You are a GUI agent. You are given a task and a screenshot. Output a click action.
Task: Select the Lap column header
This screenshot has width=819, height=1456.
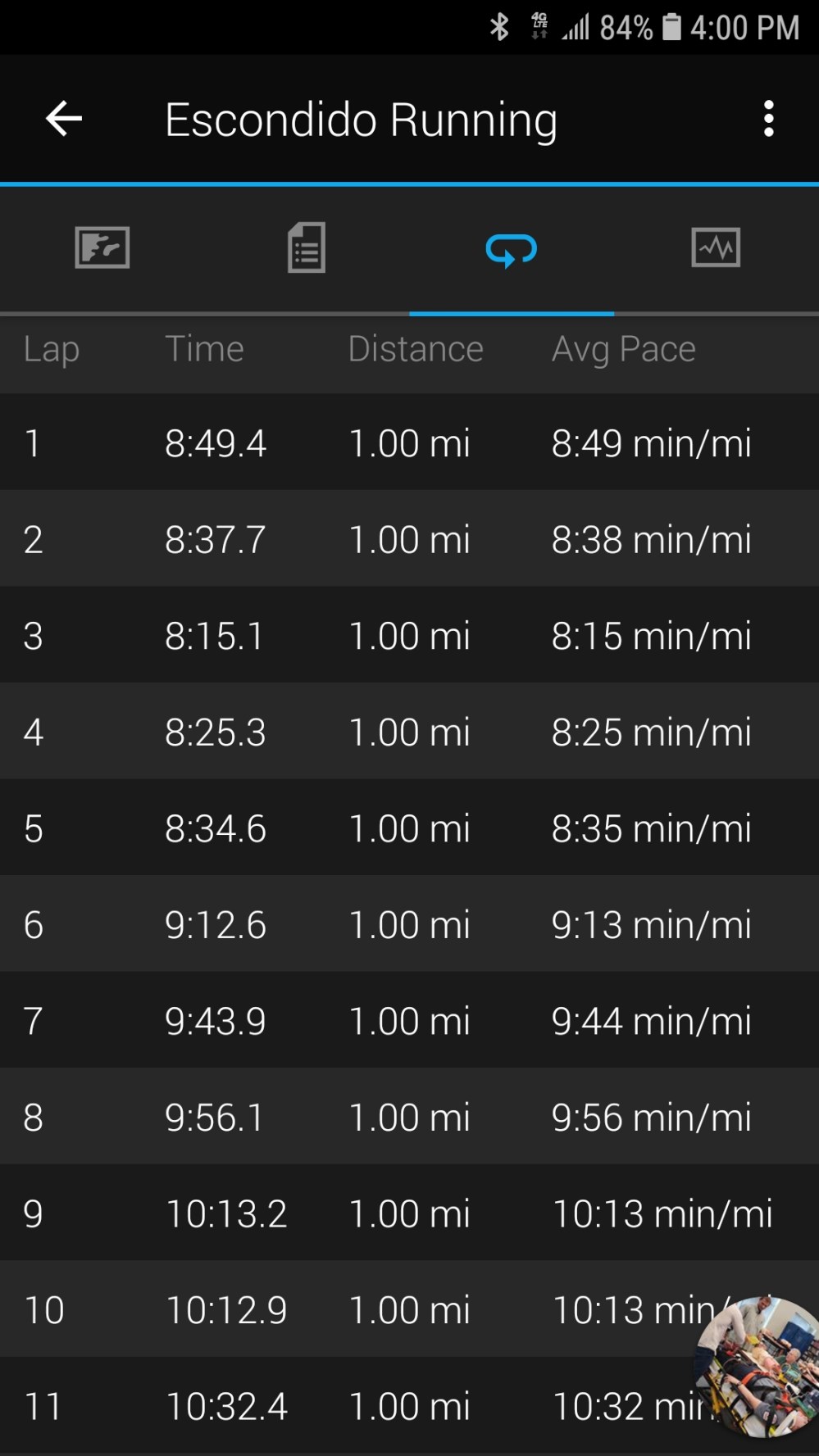pyautogui.click(x=52, y=349)
